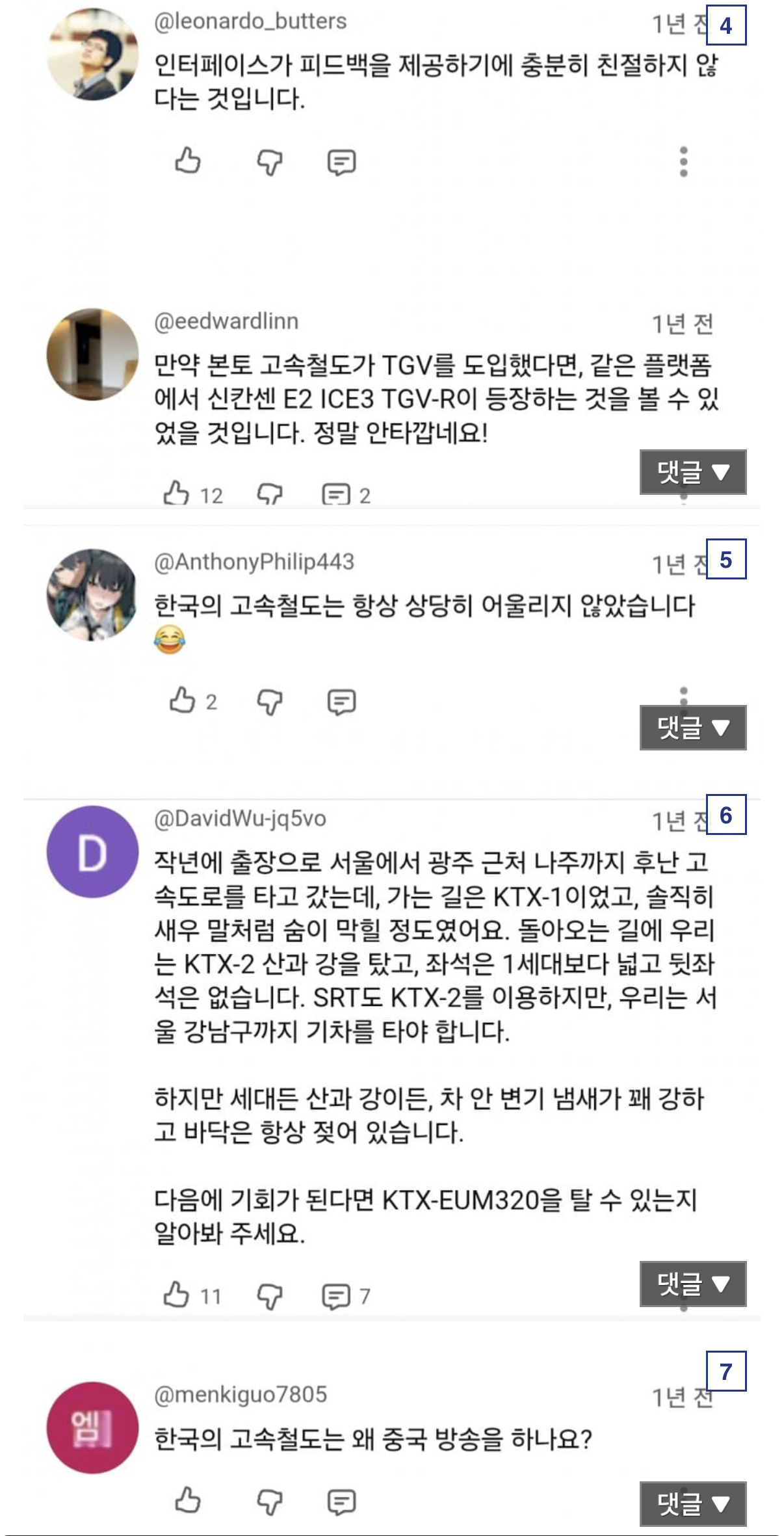
Task: Open overflow menu on @leonardo_butters' comment
Action: tap(683, 161)
